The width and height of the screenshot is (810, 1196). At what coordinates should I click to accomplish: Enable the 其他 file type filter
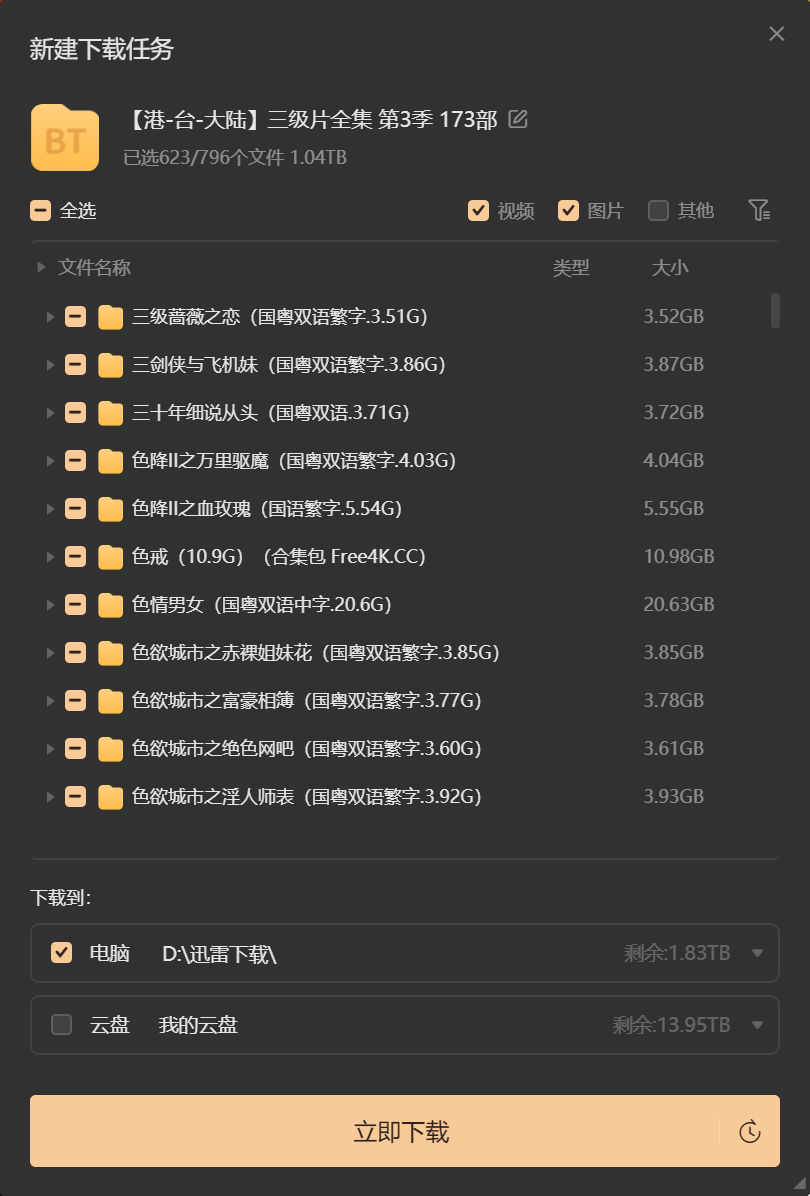(658, 211)
